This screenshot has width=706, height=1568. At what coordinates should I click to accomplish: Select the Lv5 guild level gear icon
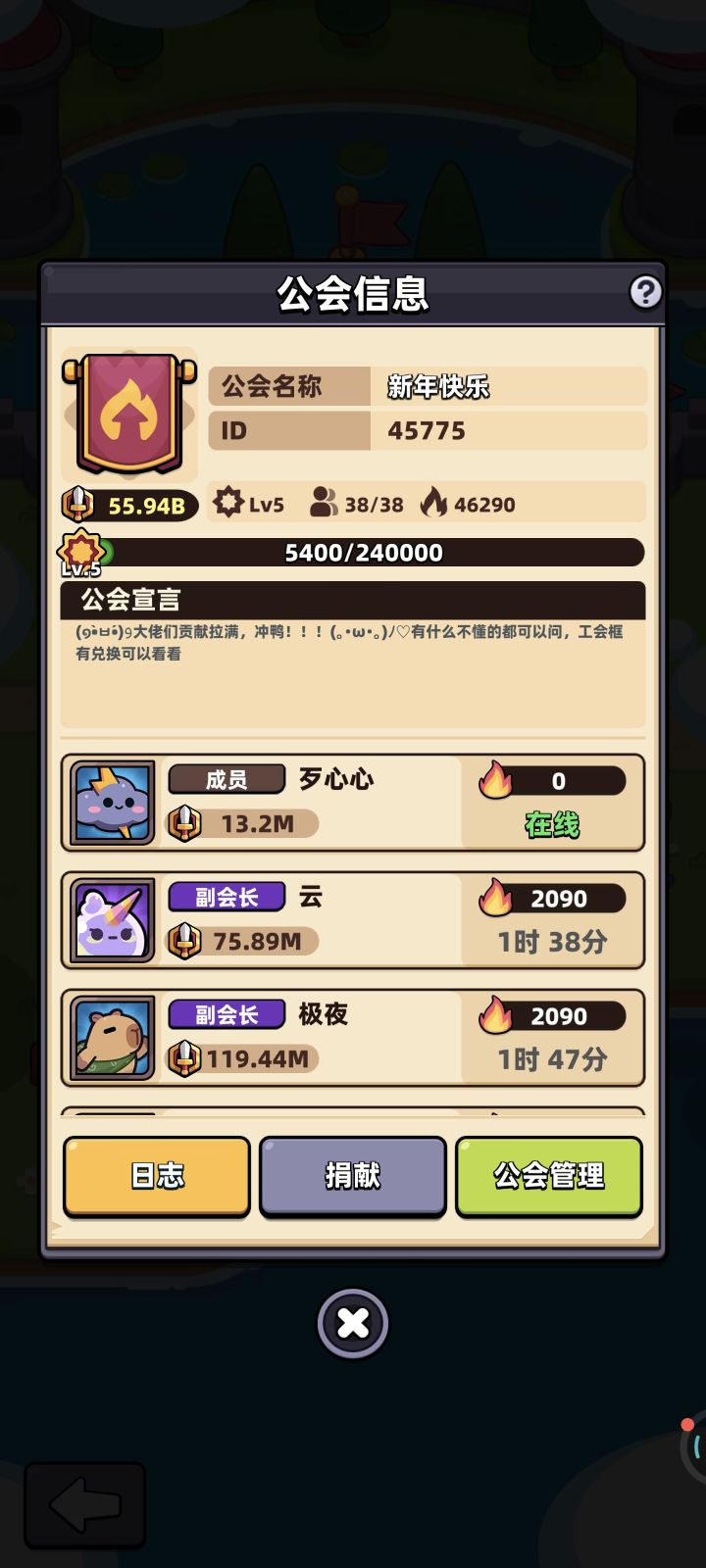coord(230,502)
